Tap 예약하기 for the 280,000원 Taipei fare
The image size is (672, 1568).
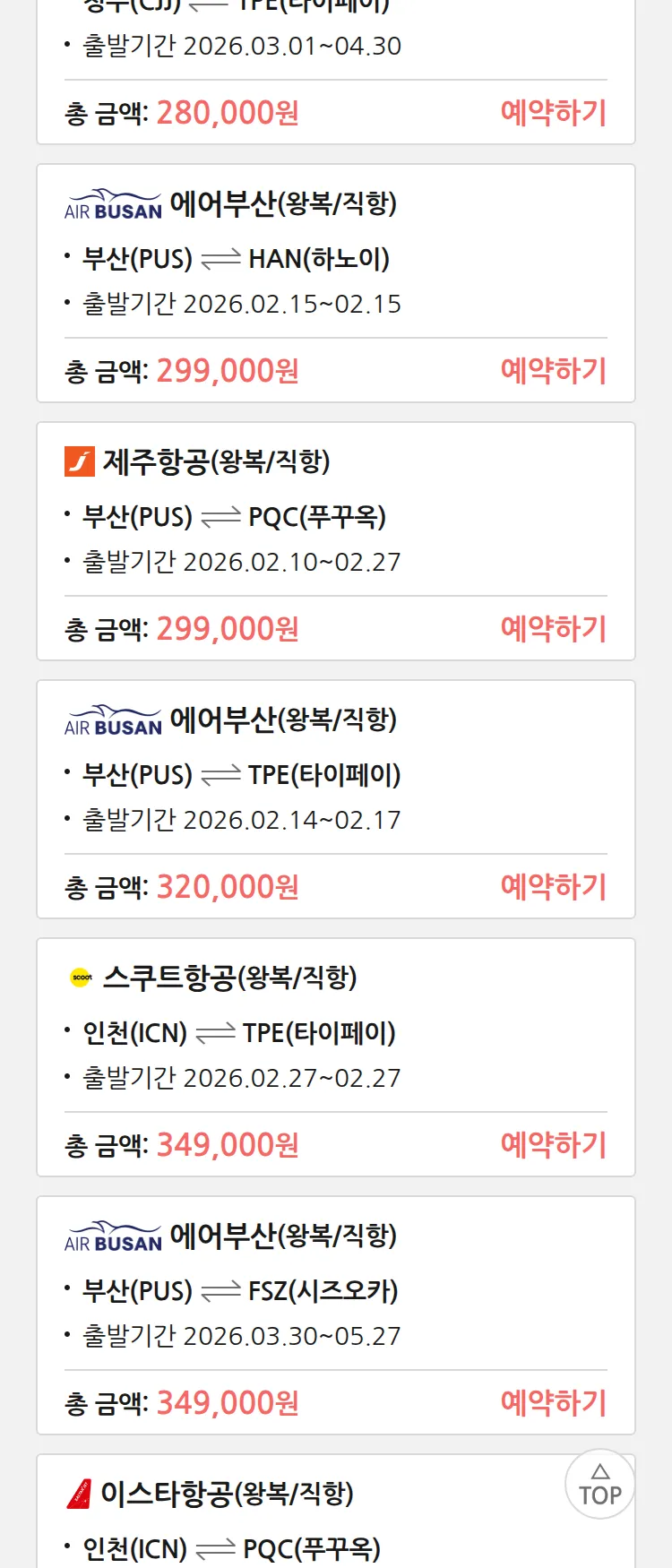[553, 113]
